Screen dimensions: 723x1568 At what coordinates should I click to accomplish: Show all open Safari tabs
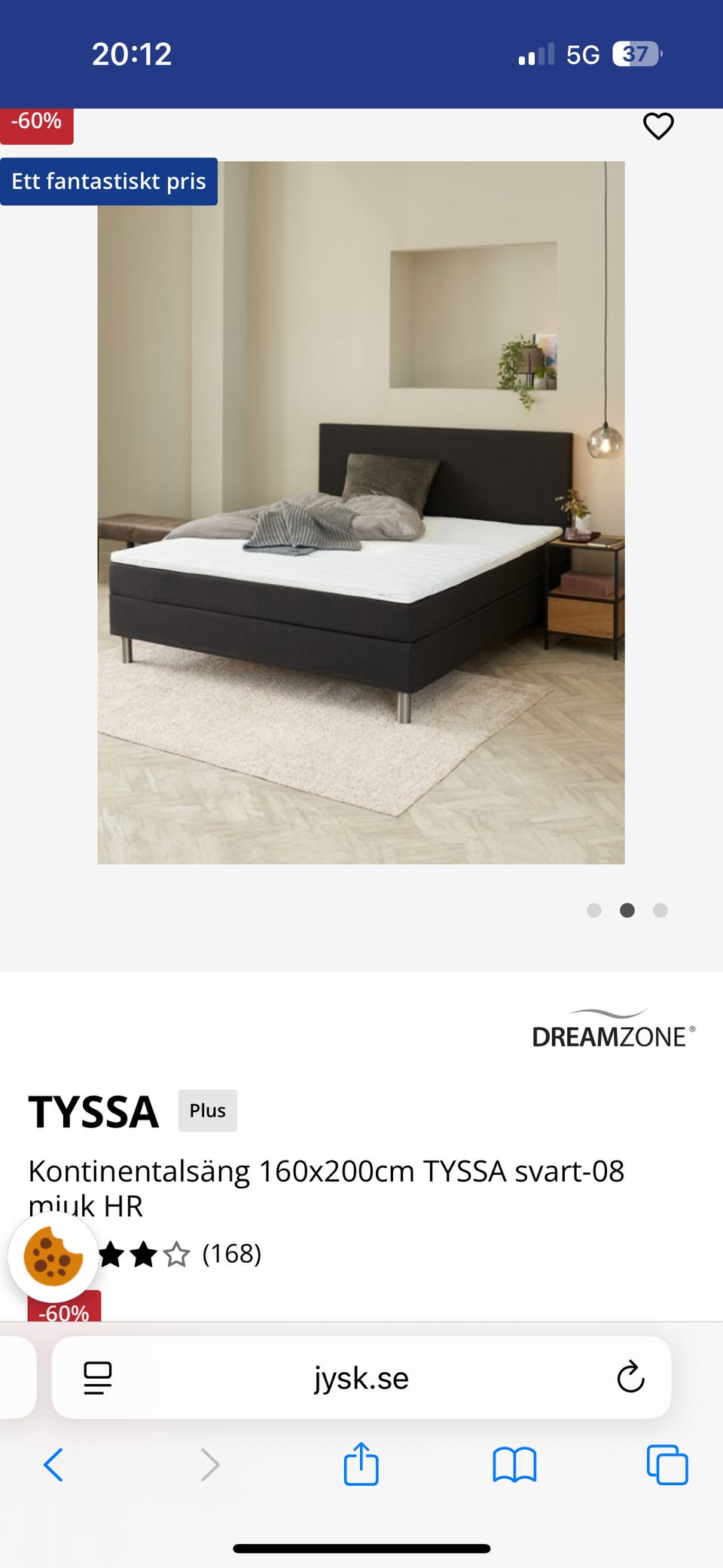point(667,1465)
